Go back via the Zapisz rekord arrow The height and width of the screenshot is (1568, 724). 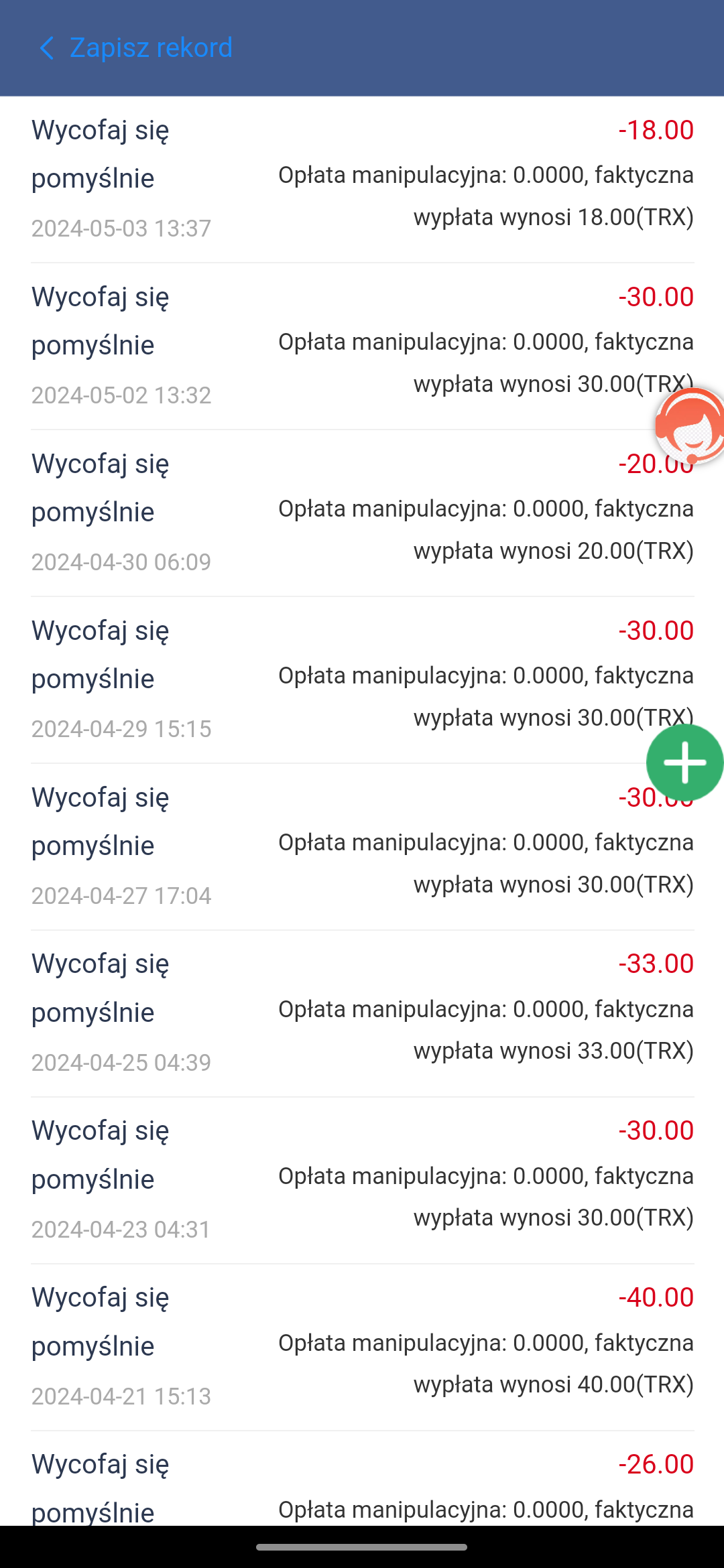point(46,48)
